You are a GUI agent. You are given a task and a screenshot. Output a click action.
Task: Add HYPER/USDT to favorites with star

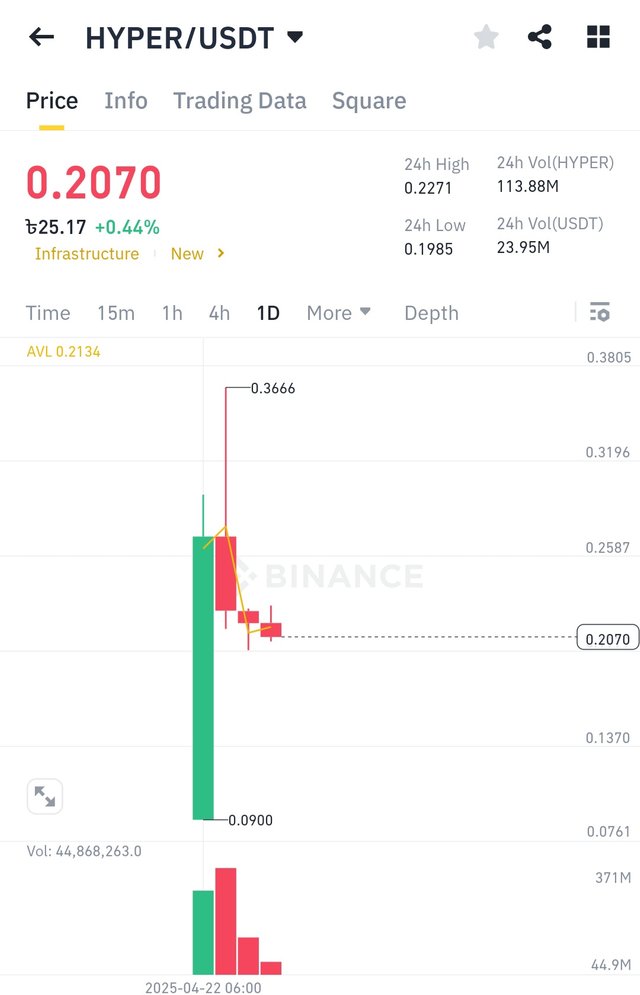coord(486,38)
